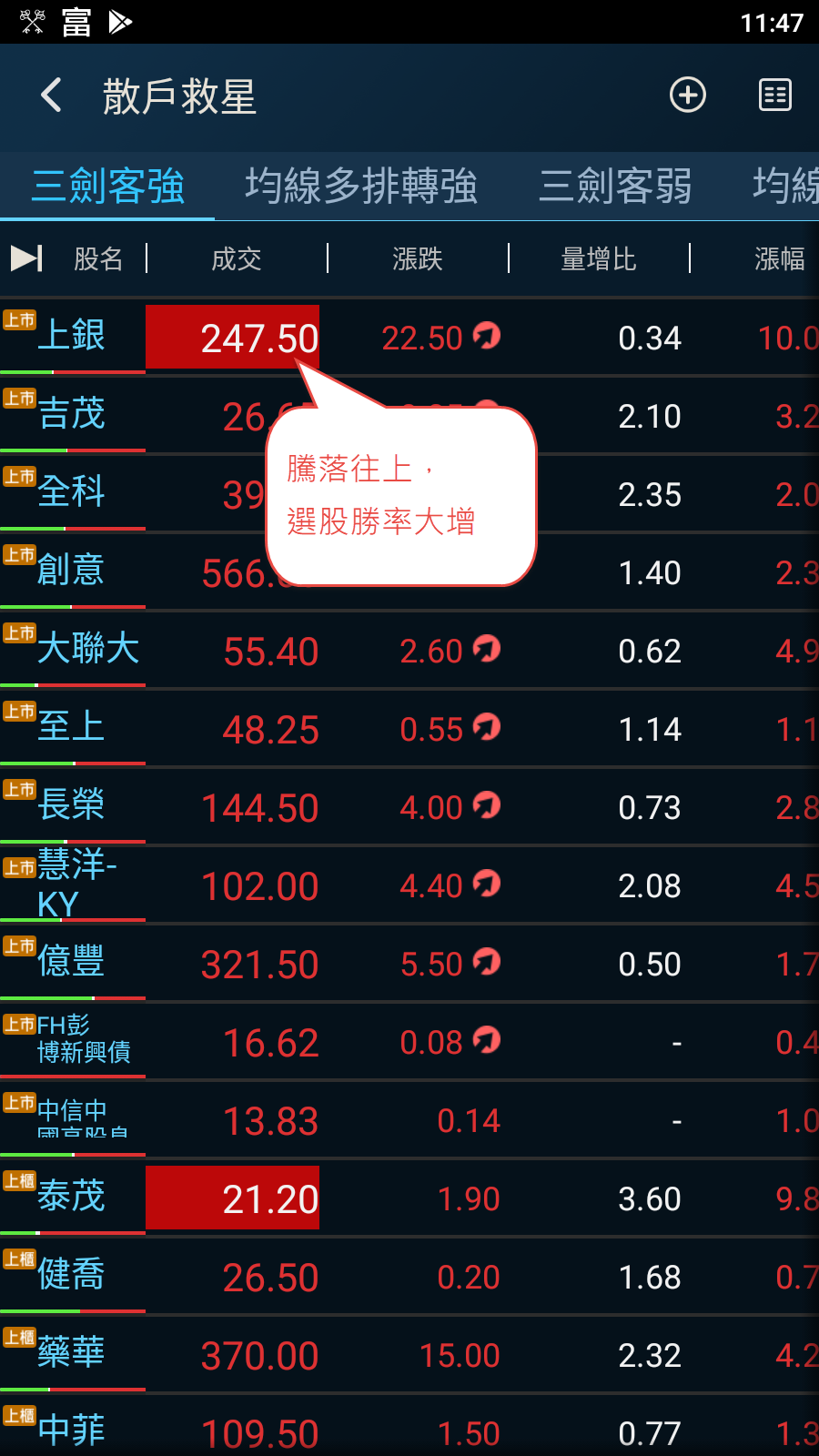Open the add-symbol plus icon
Image resolution: width=819 pixels, height=1456 pixels.
pos(687,95)
